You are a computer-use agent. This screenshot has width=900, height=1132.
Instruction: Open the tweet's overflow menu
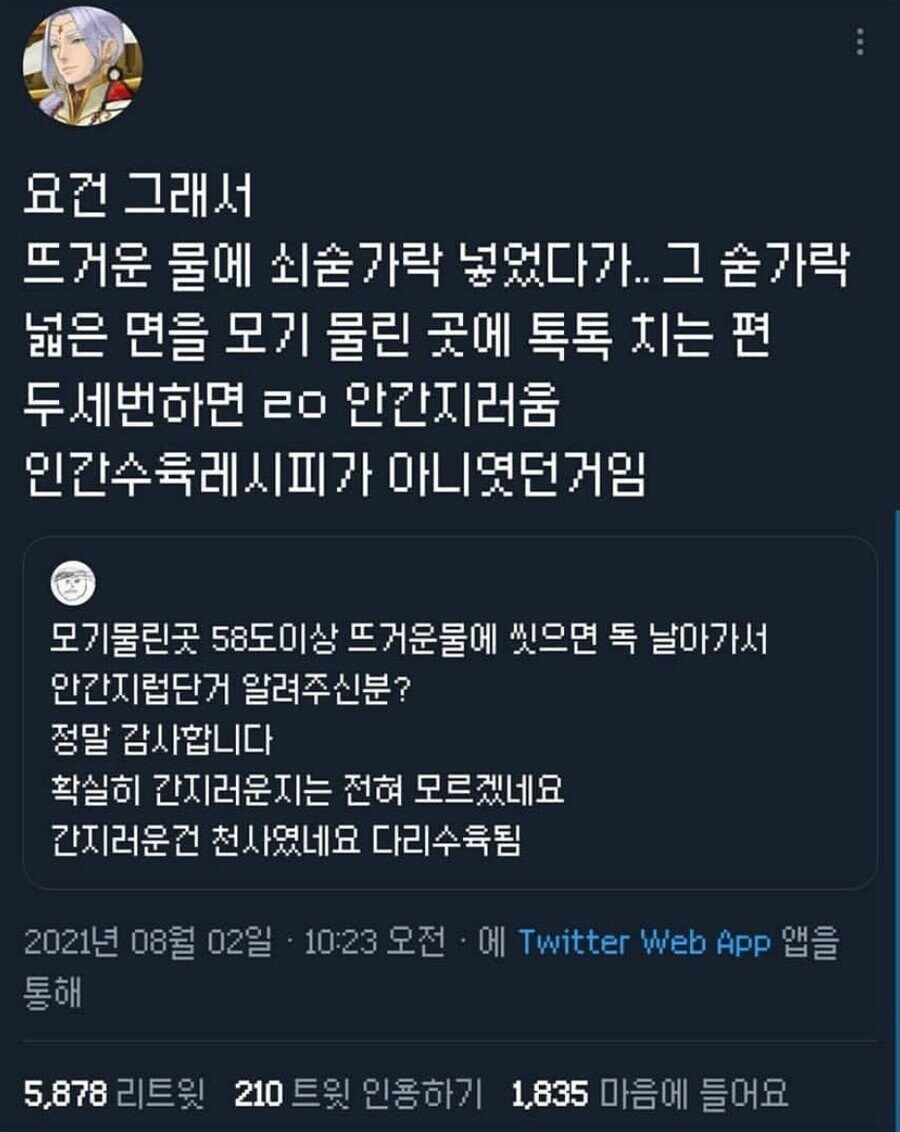[x=858, y=42]
